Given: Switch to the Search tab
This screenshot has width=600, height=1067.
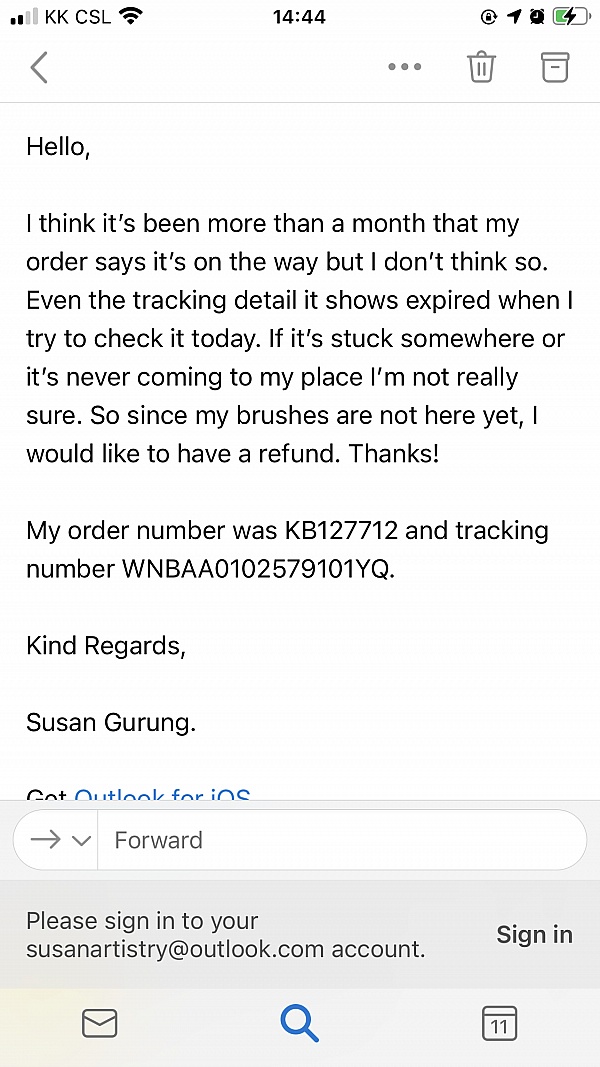Looking at the screenshot, I should (299, 1023).
